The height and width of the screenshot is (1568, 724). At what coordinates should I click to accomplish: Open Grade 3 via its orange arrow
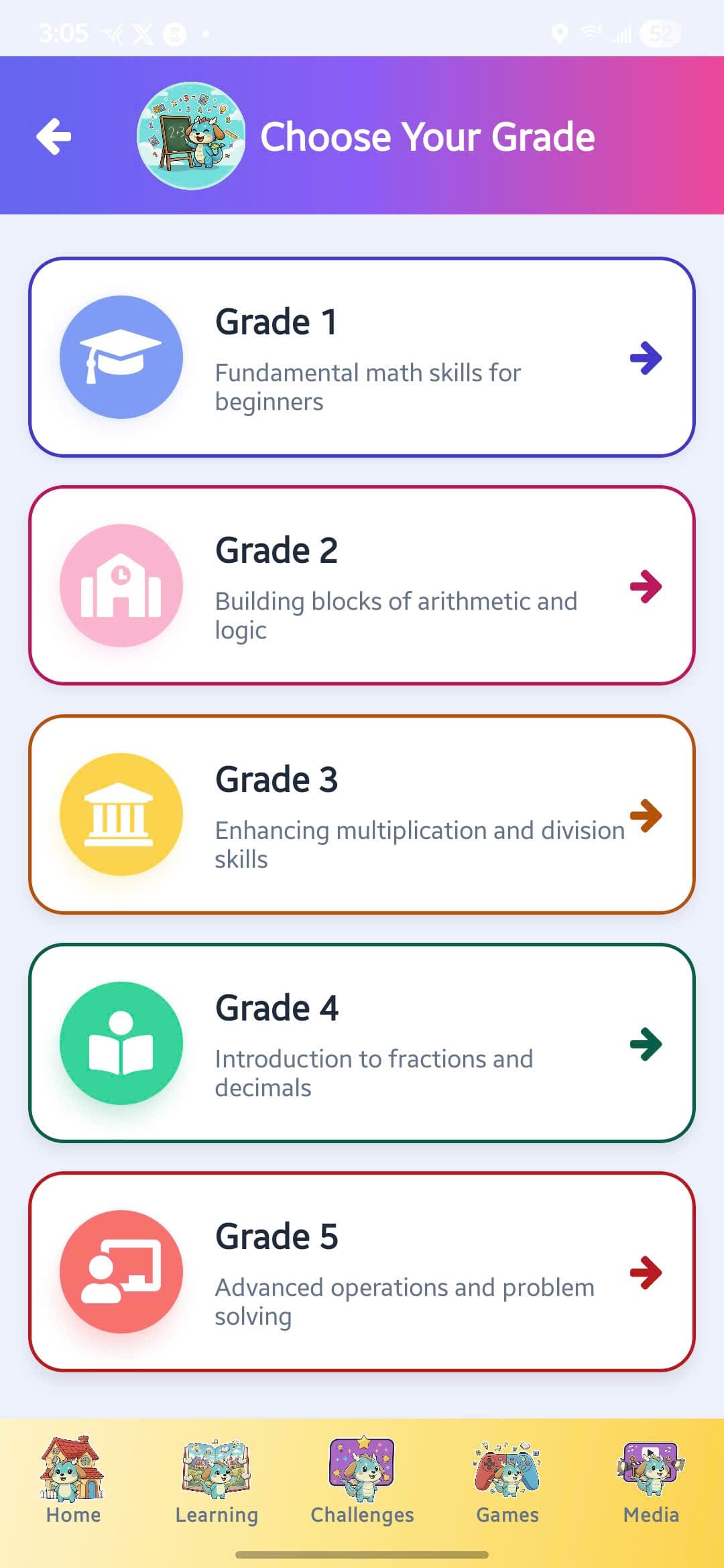tap(646, 814)
